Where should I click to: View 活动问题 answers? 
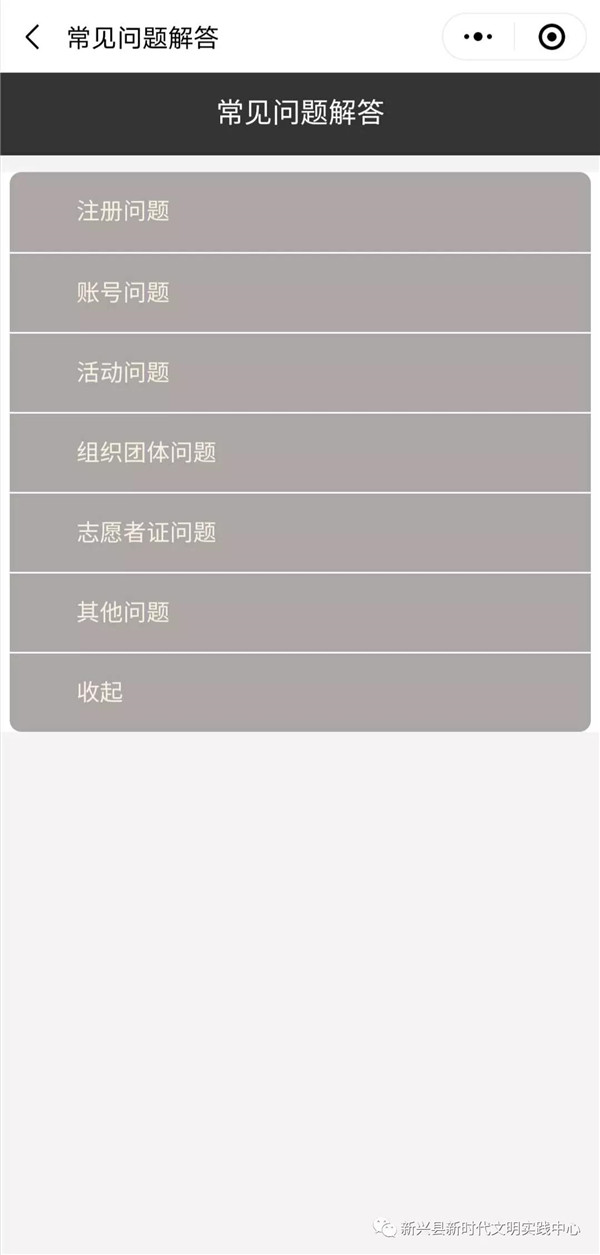pos(300,373)
